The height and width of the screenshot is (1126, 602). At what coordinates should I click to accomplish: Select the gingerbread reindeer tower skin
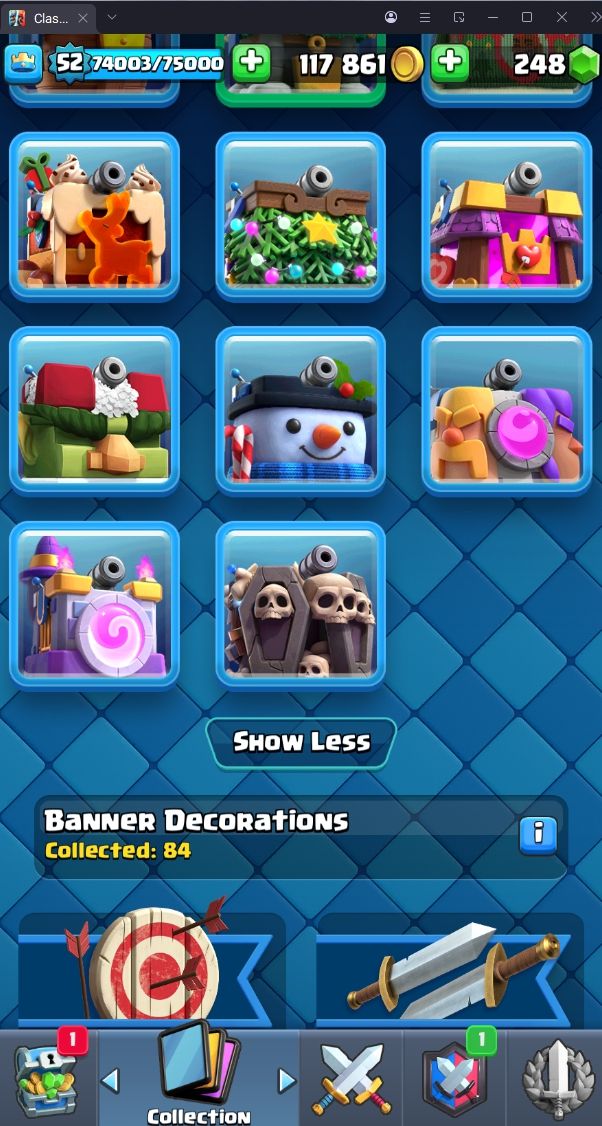coord(94,216)
